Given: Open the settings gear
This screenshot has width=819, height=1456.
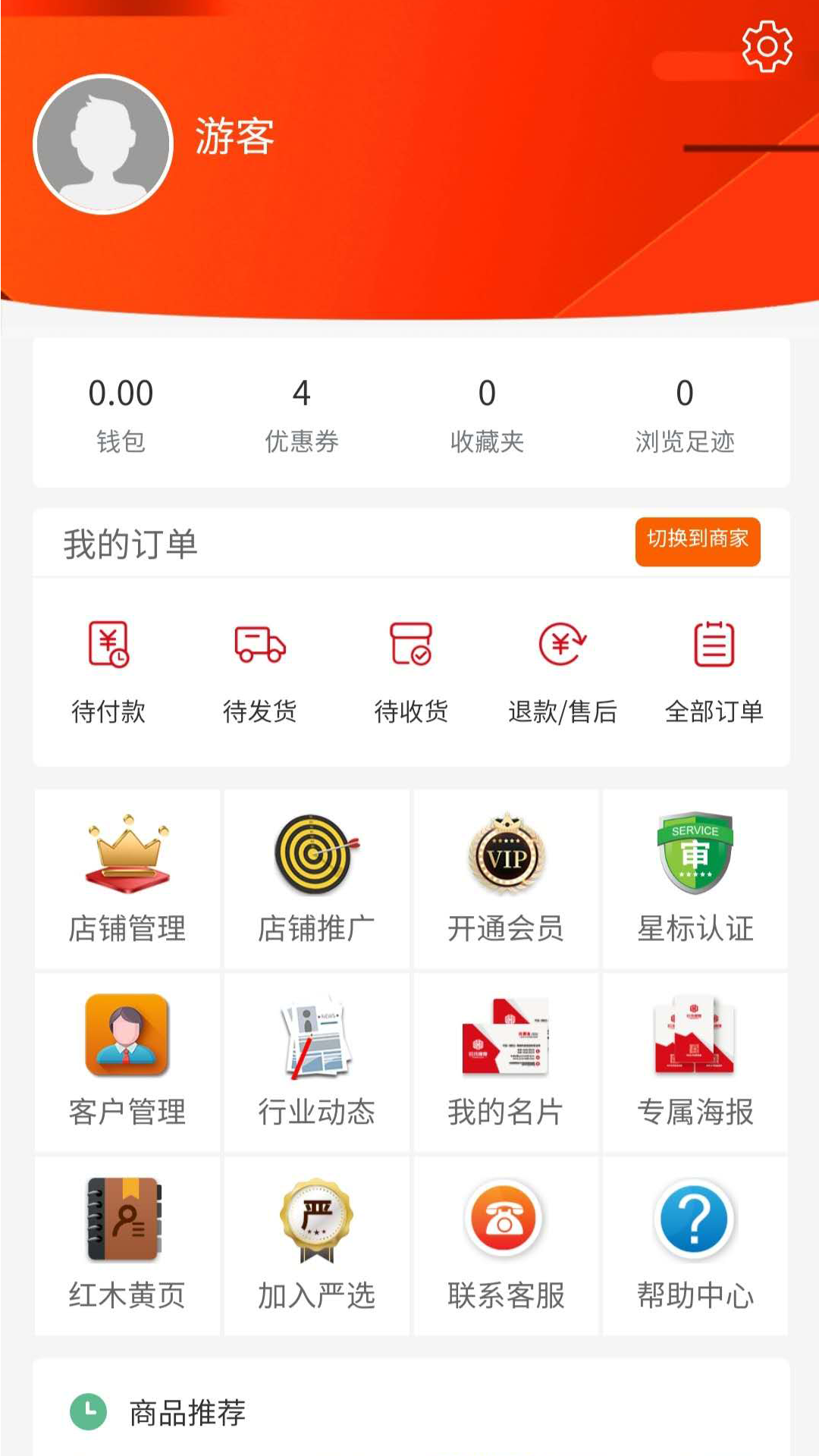Looking at the screenshot, I should coord(768,47).
